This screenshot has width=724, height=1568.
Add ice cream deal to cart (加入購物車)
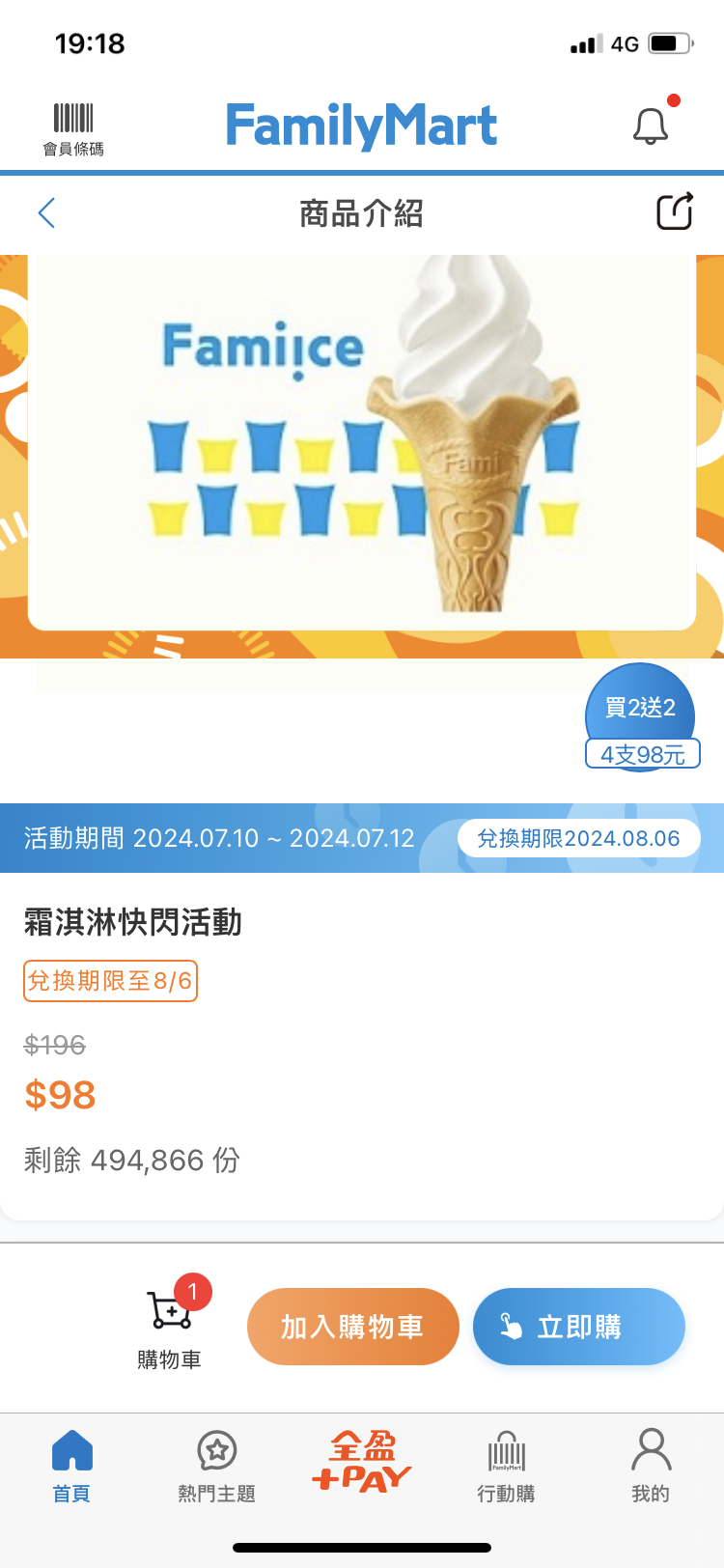352,1327
